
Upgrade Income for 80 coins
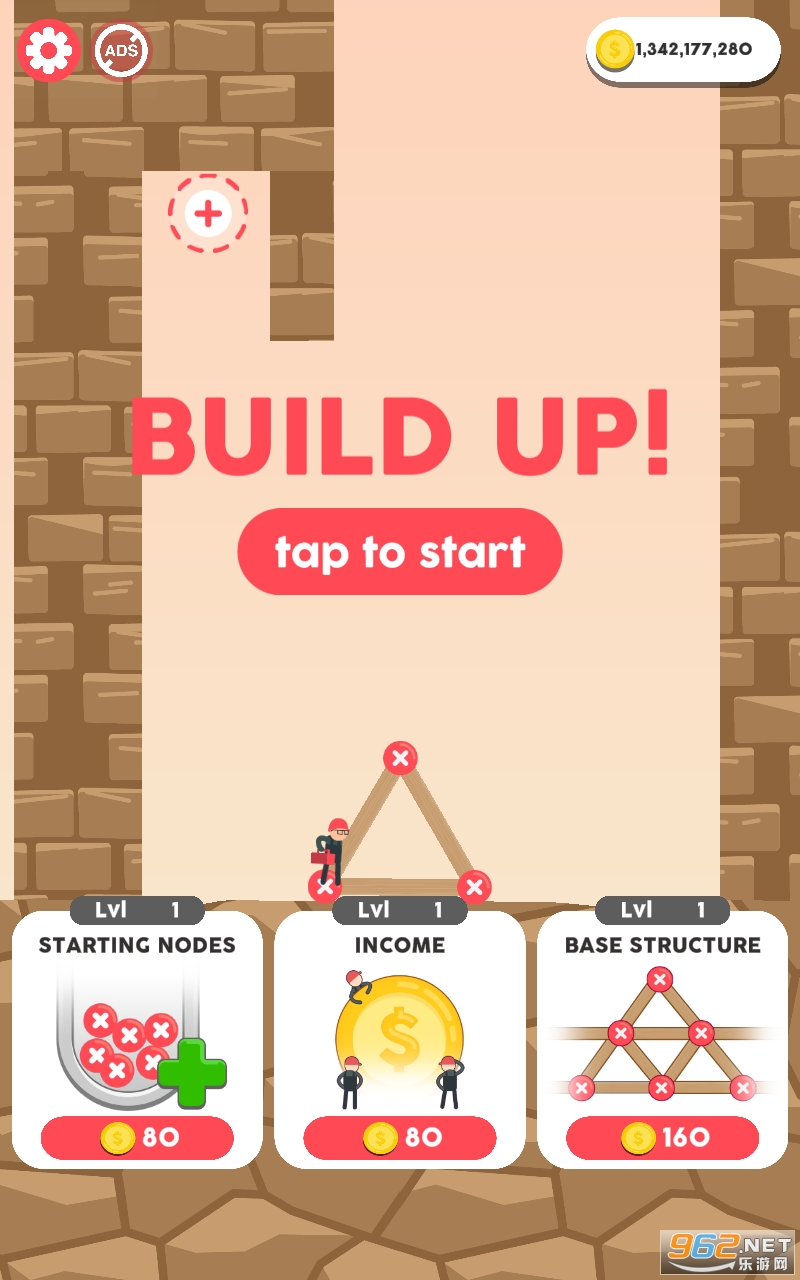(400, 1137)
